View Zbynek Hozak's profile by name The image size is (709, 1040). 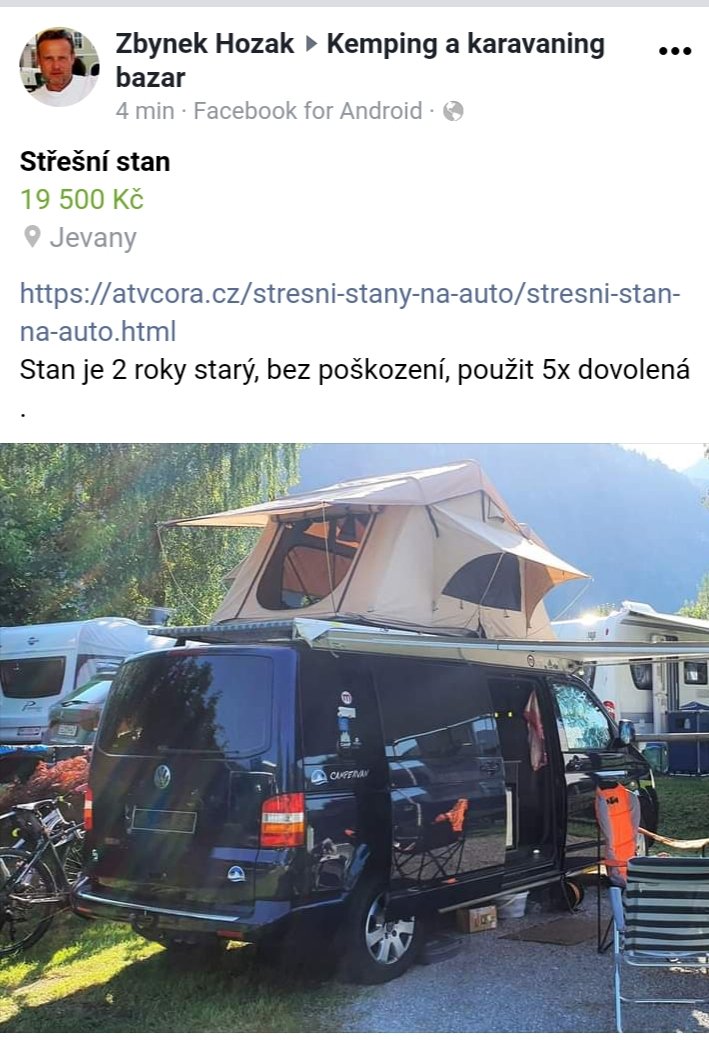click(205, 44)
